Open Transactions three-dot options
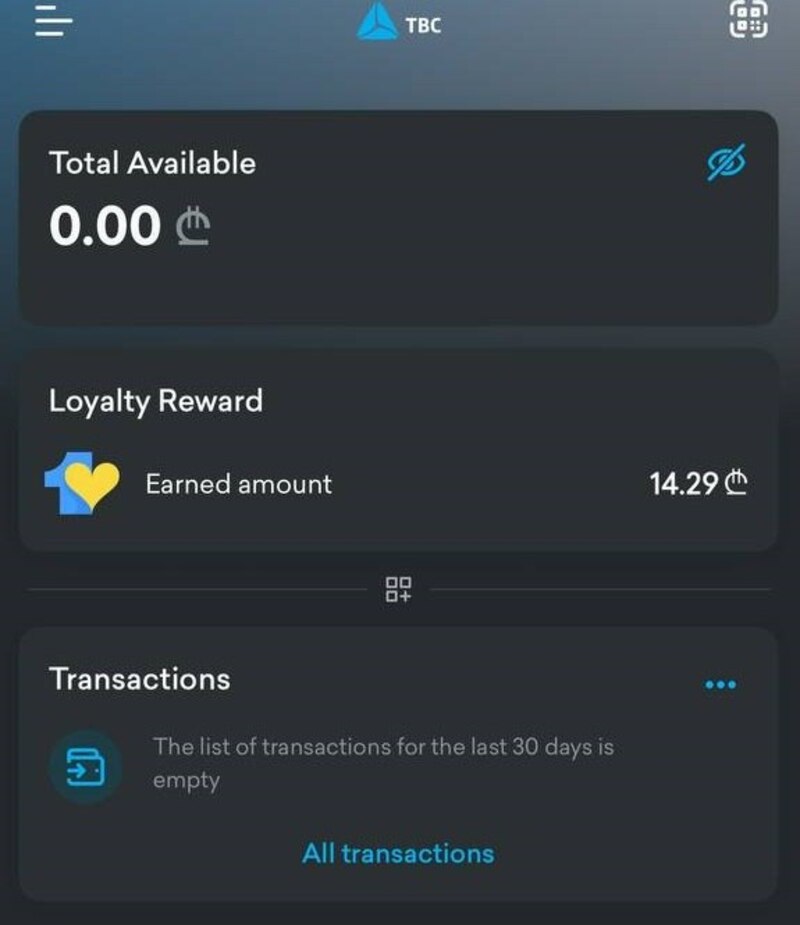 (720, 685)
